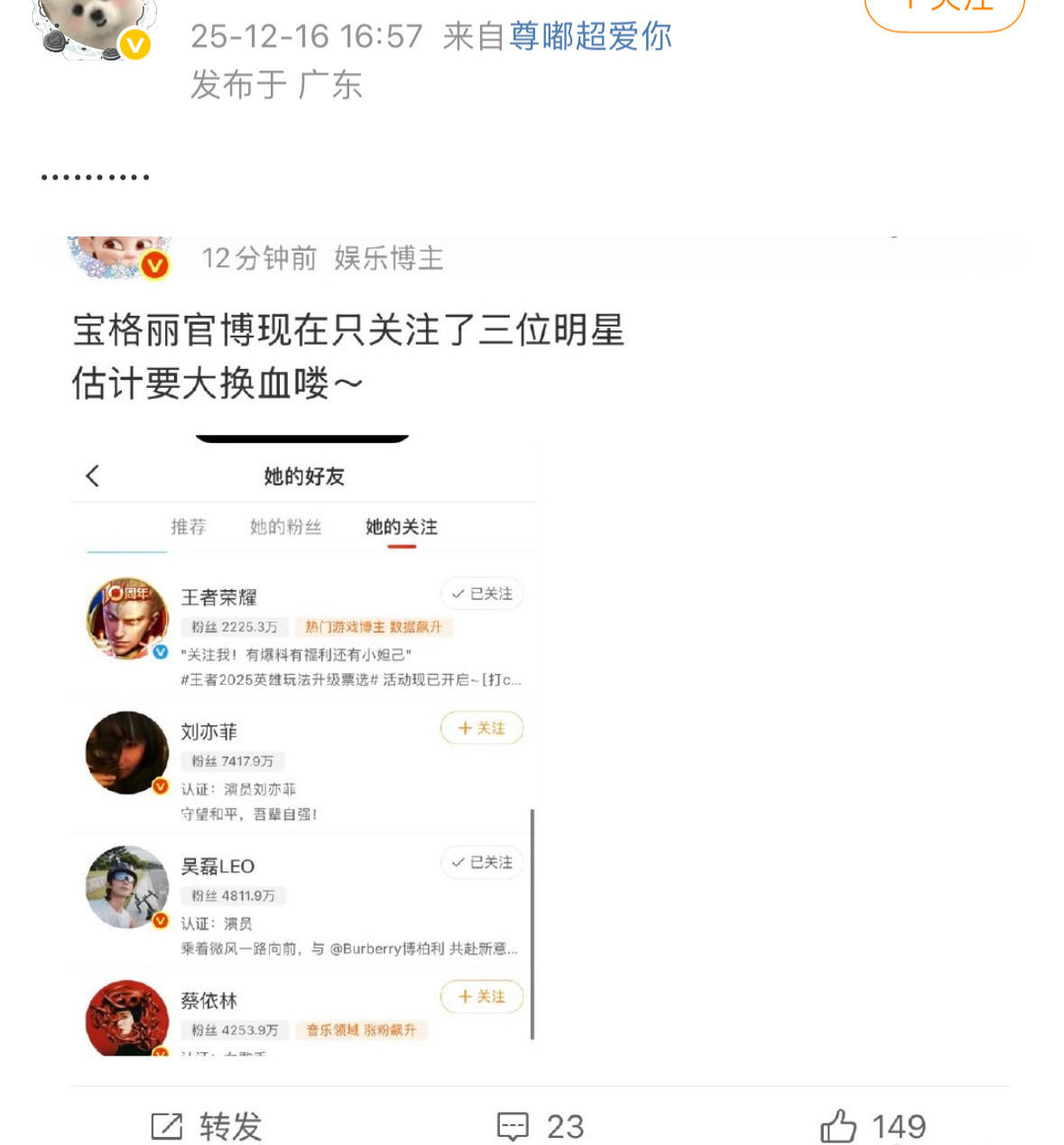Viewport: 1064px width, 1145px height.
Task: Follow 蔡依林 via the +关注 button
Action: [x=481, y=997]
